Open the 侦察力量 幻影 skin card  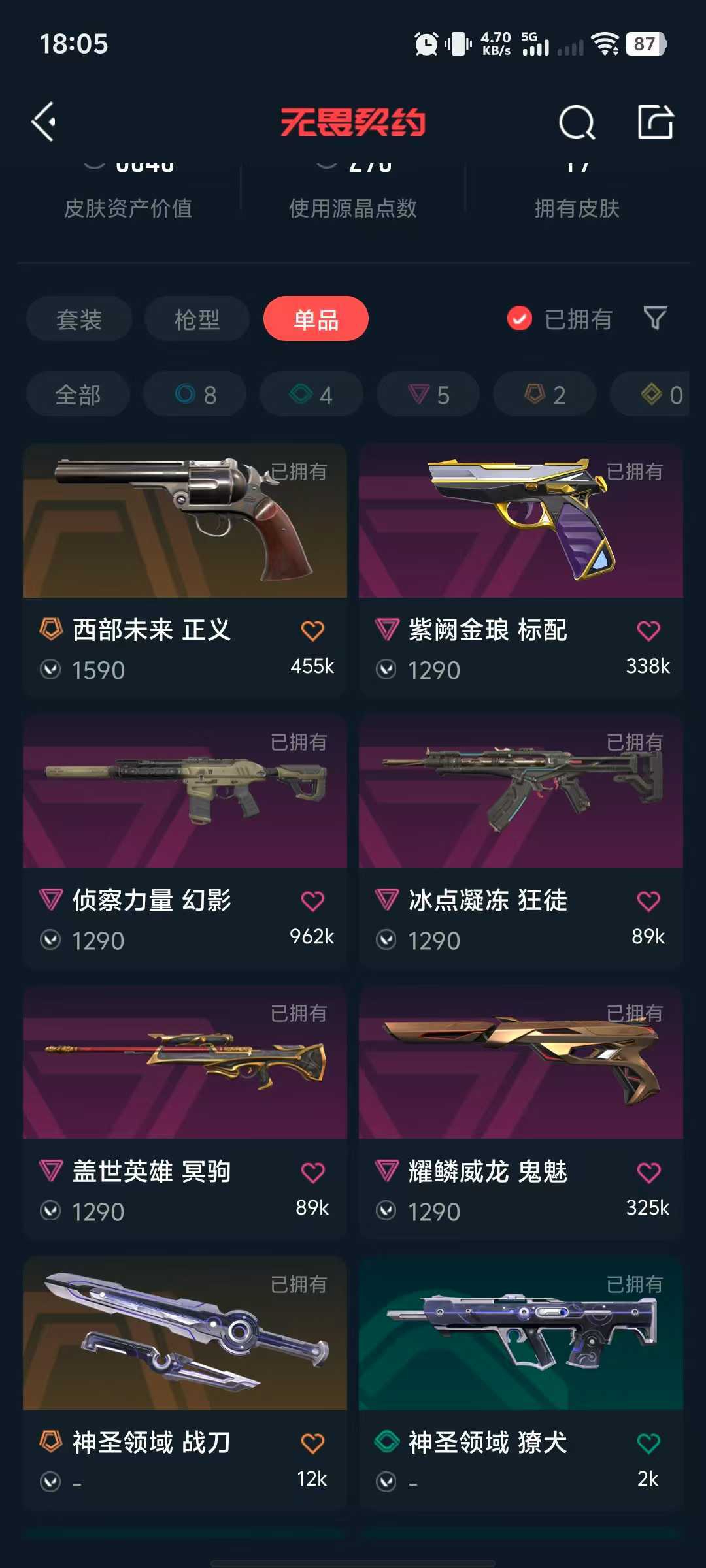click(x=185, y=841)
